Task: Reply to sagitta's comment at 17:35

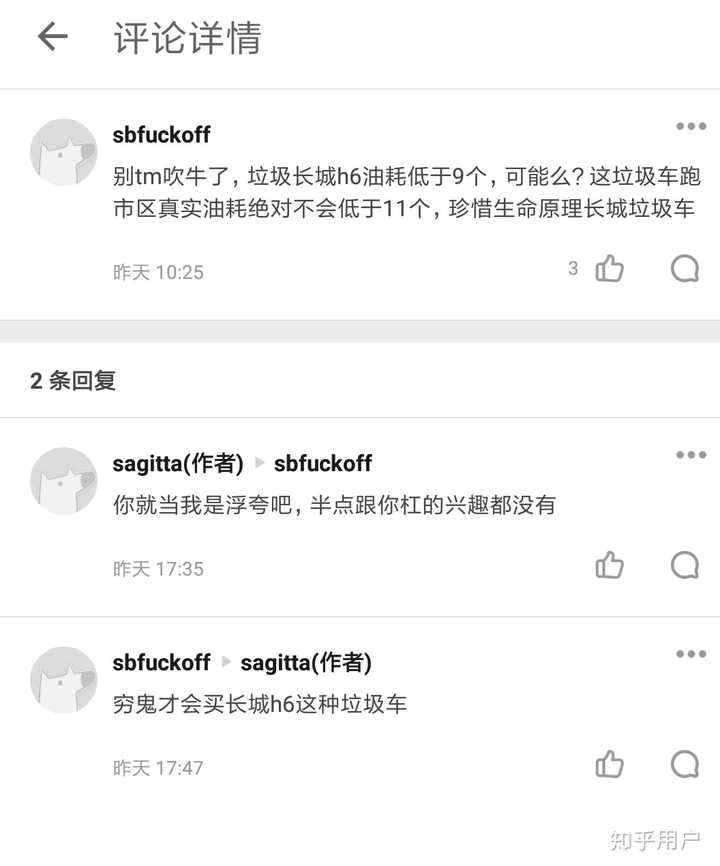Action: (684, 566)
